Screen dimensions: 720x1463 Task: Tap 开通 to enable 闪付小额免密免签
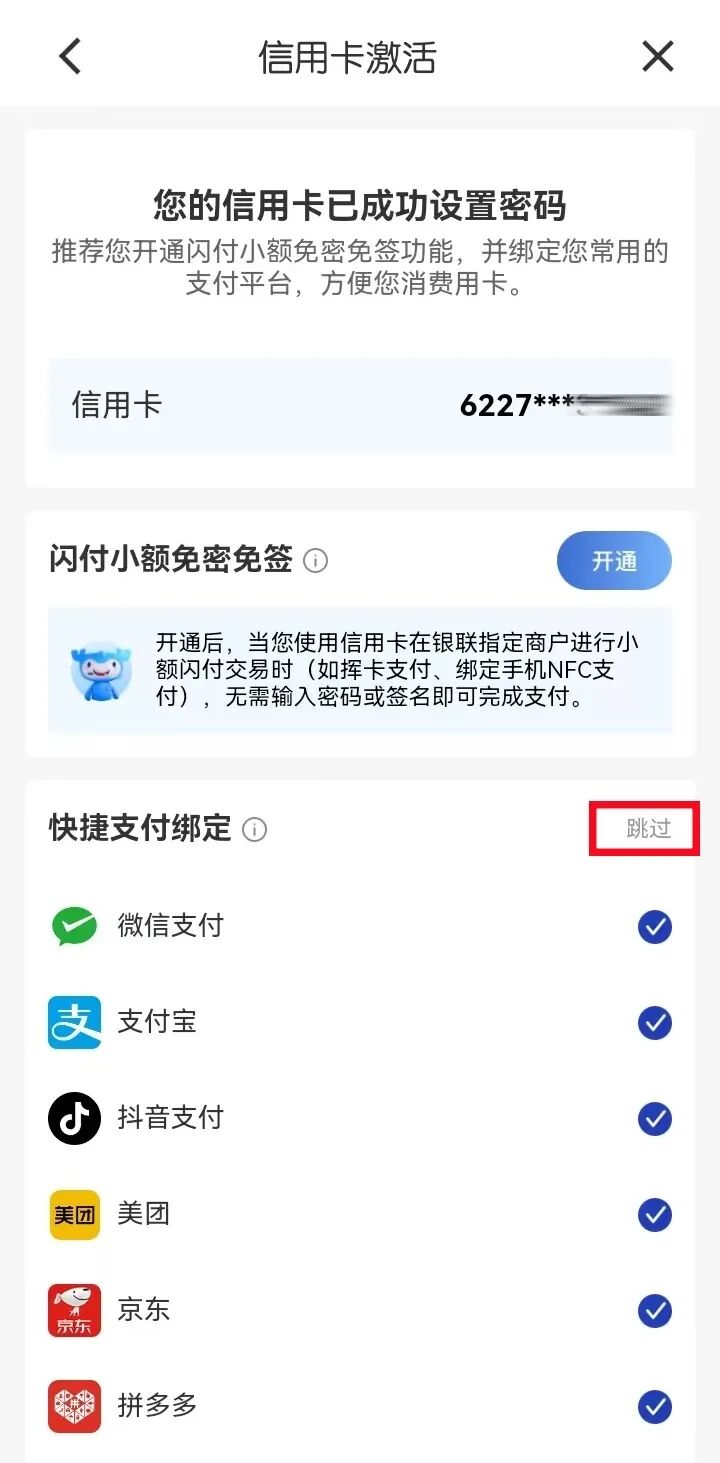click(614, 561)
